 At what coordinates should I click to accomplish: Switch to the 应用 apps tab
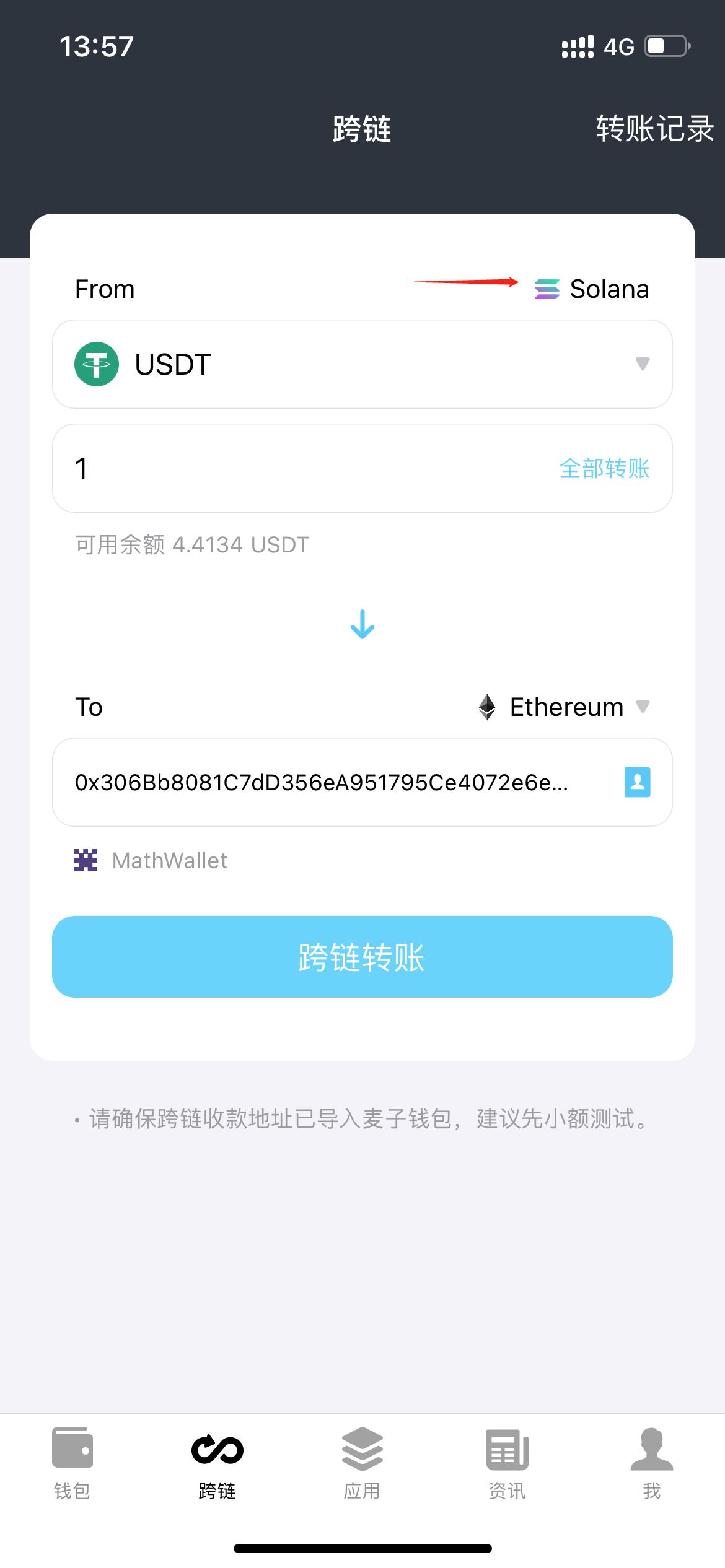click(x=362, y=1464)
